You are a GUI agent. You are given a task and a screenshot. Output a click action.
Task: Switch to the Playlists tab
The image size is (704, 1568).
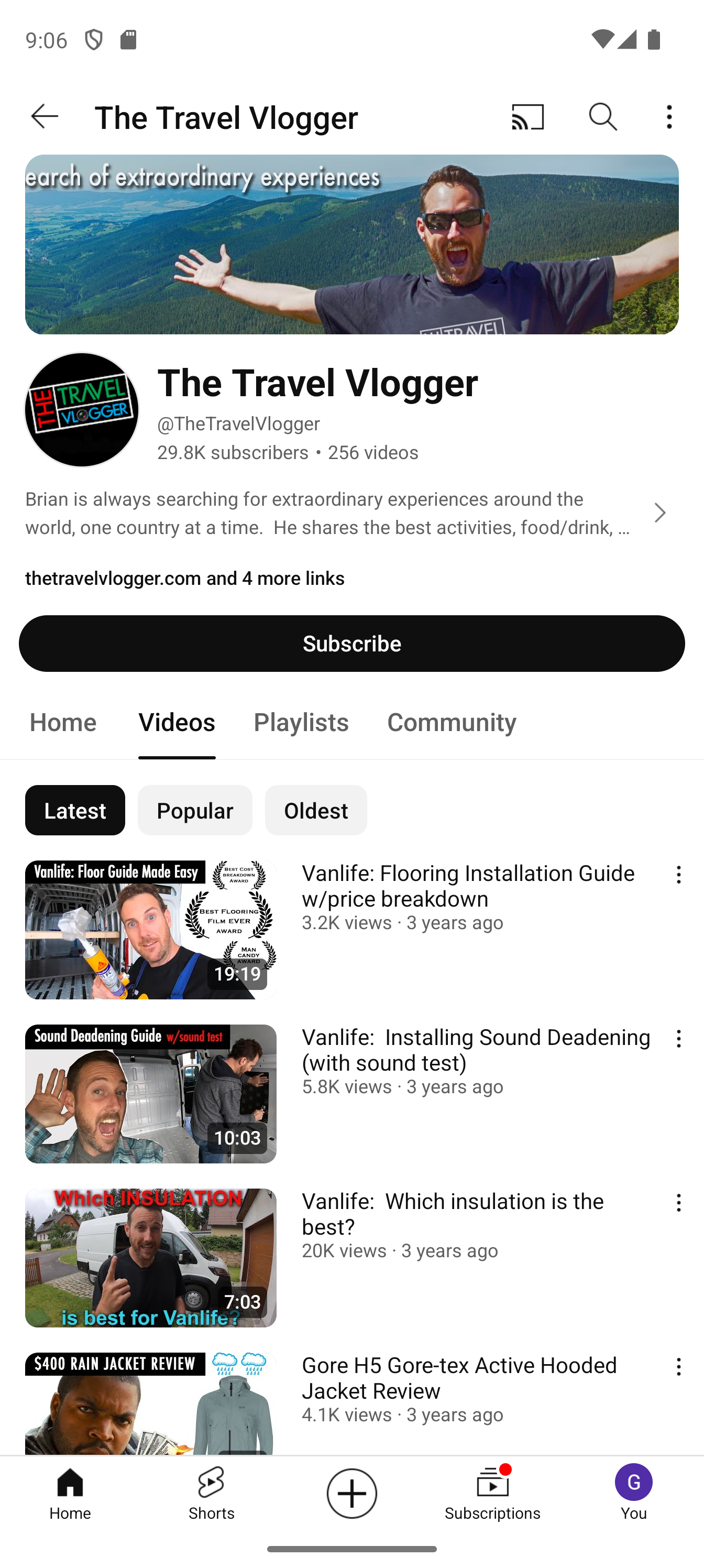(x=301, y=722)
